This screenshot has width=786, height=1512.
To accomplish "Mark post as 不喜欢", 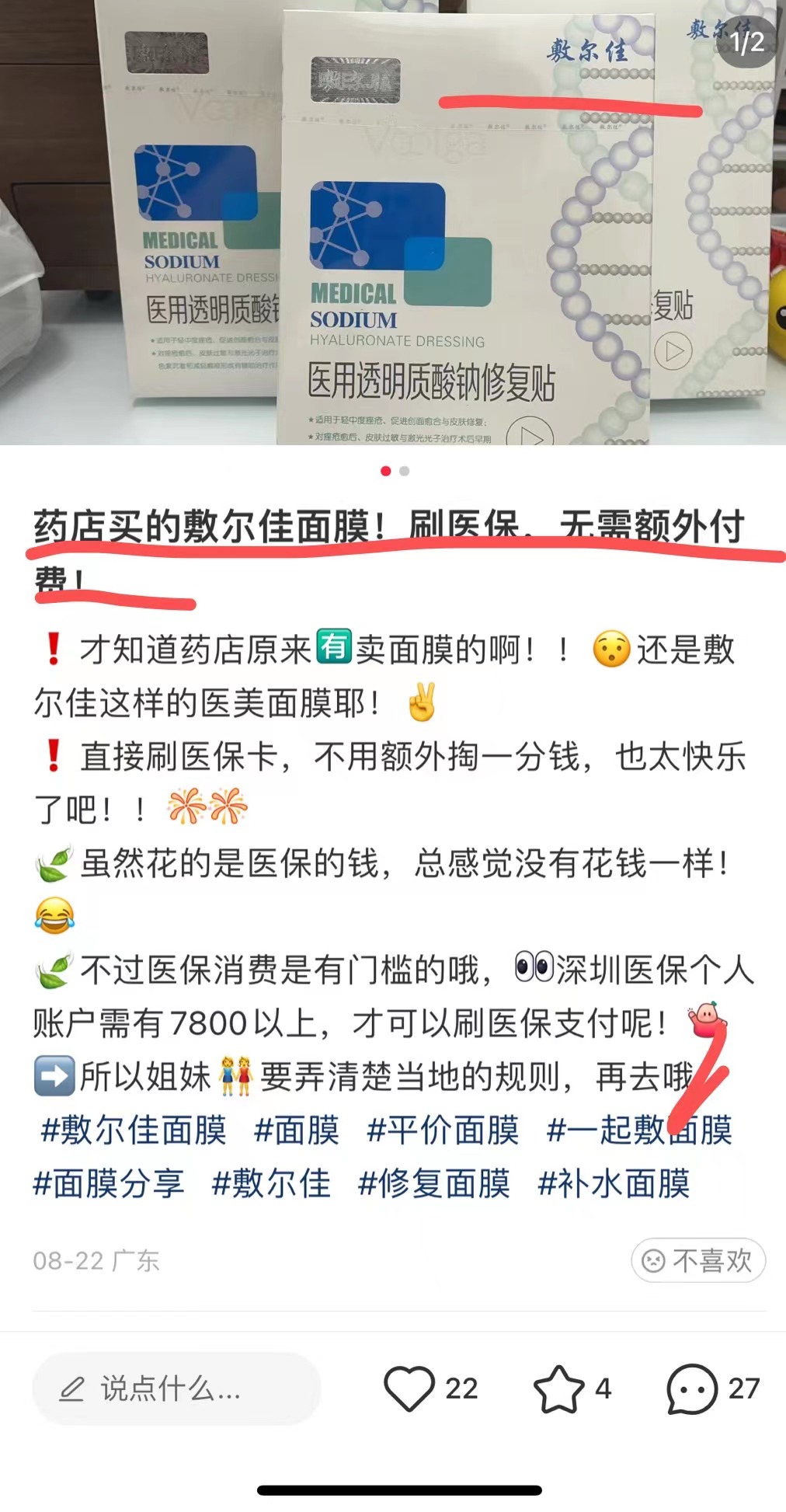I will [x=697, y=1260].
